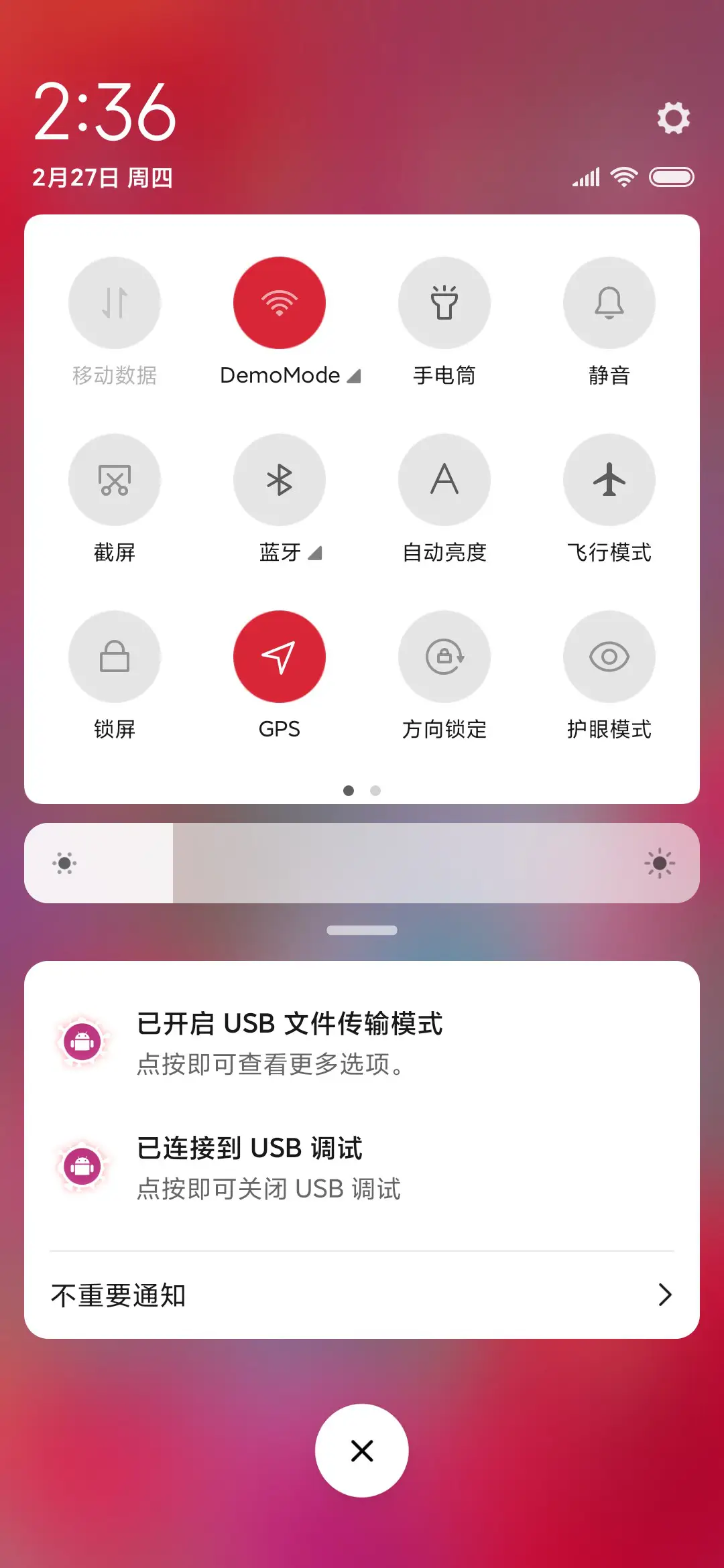Turn on the flashlight
Image resolution: width=724 pixels, height=1568 pixels.
pyautogui.click(x=444, y=303)
